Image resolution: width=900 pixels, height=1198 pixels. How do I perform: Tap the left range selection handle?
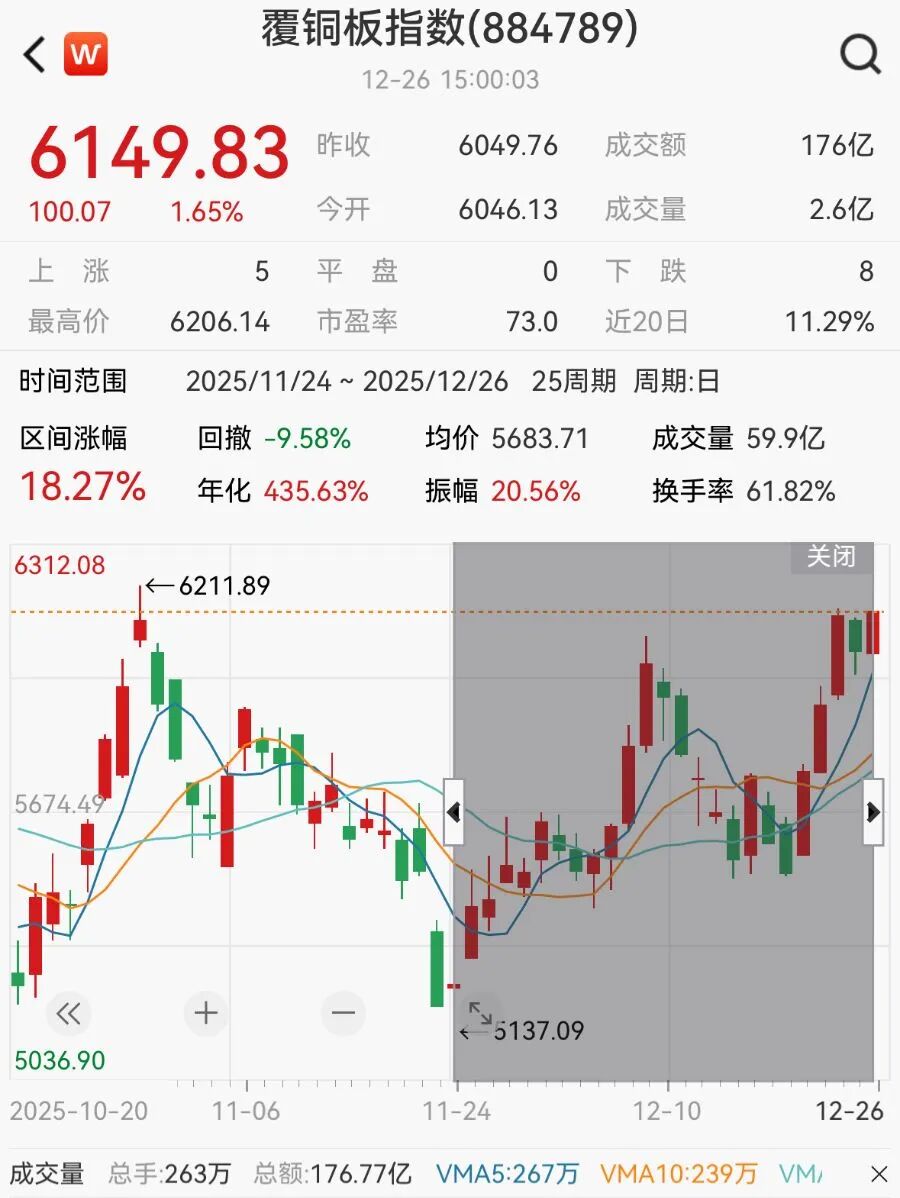(453, 811)
